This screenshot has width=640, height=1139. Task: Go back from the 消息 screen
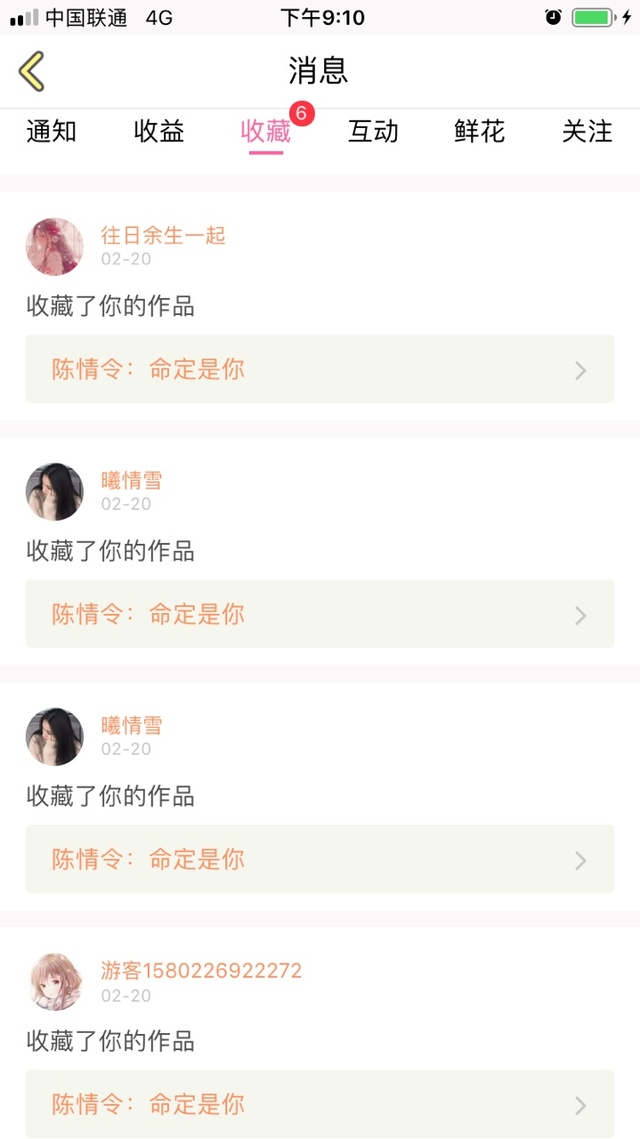32,71
